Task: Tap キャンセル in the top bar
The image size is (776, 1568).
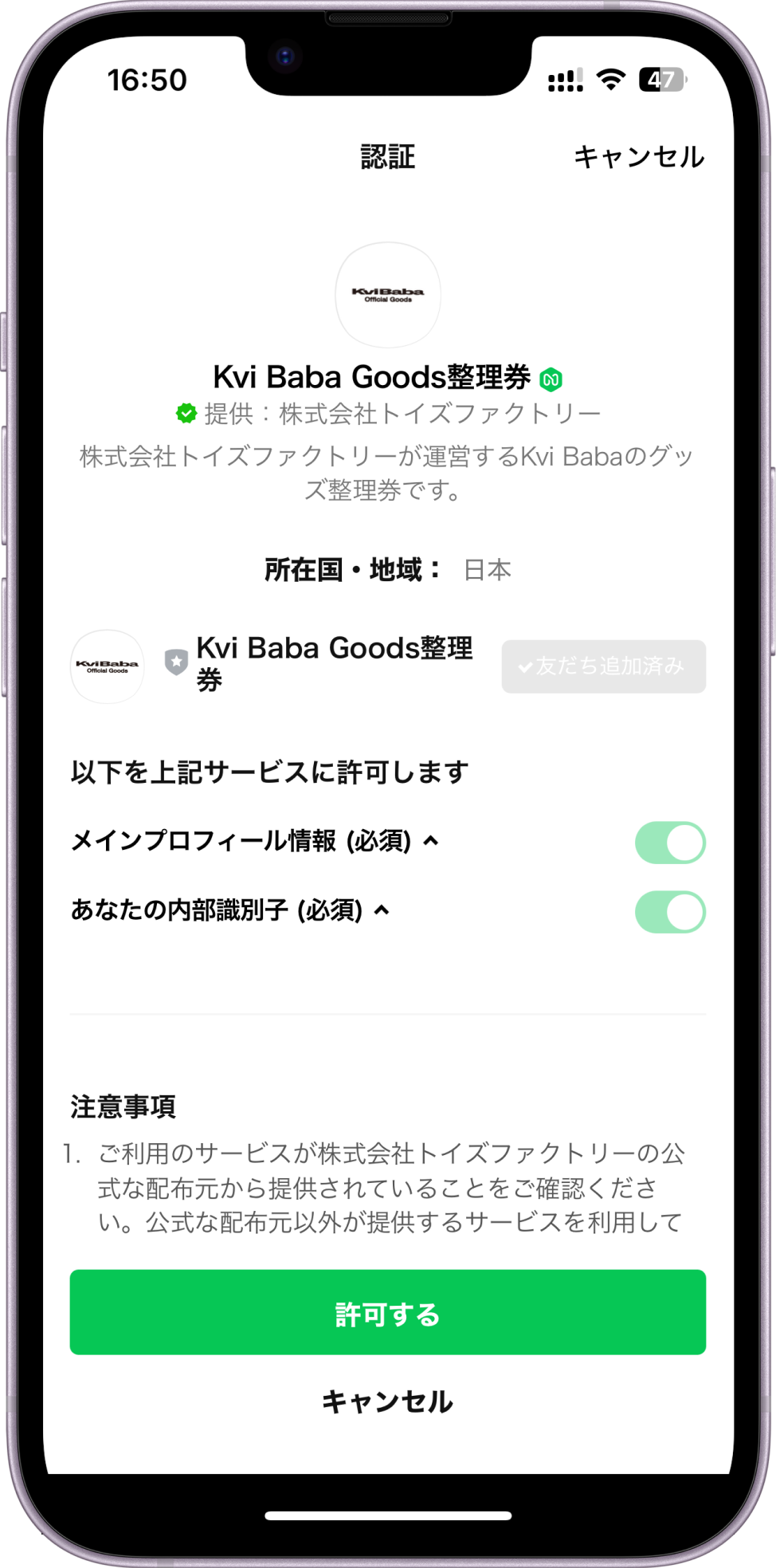Action: coord(639,156)
